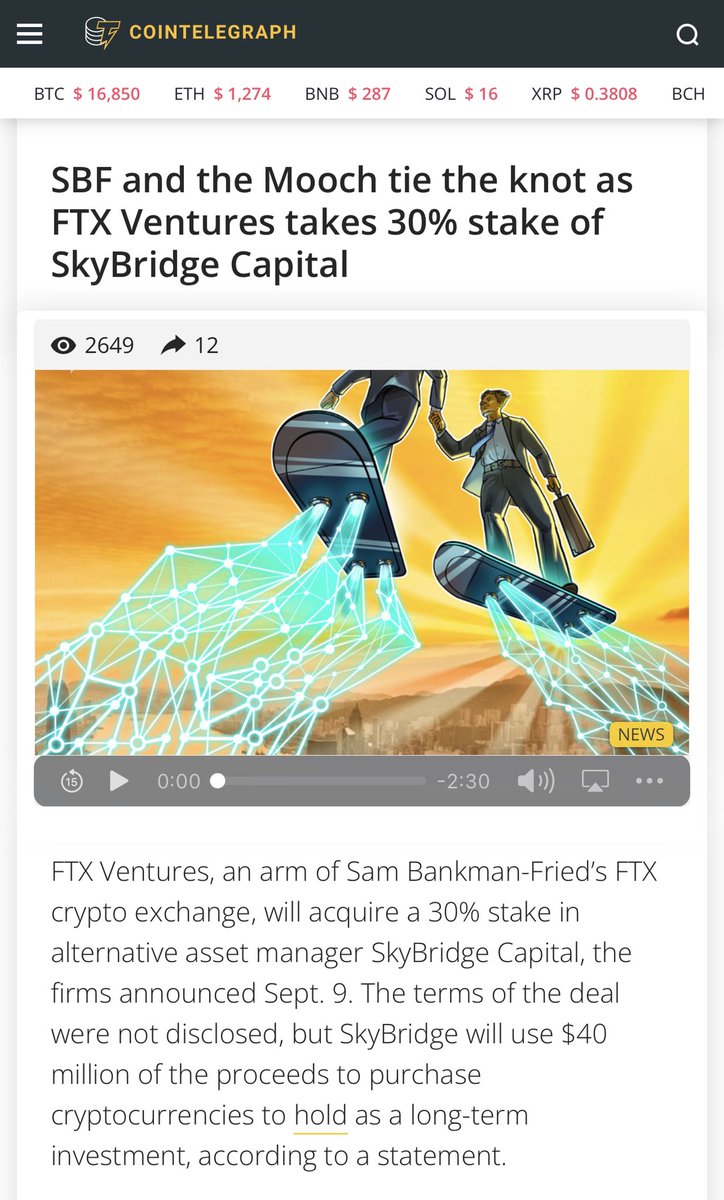Open the BTC price ticker

pyautogui.click(x=87, y=94)
